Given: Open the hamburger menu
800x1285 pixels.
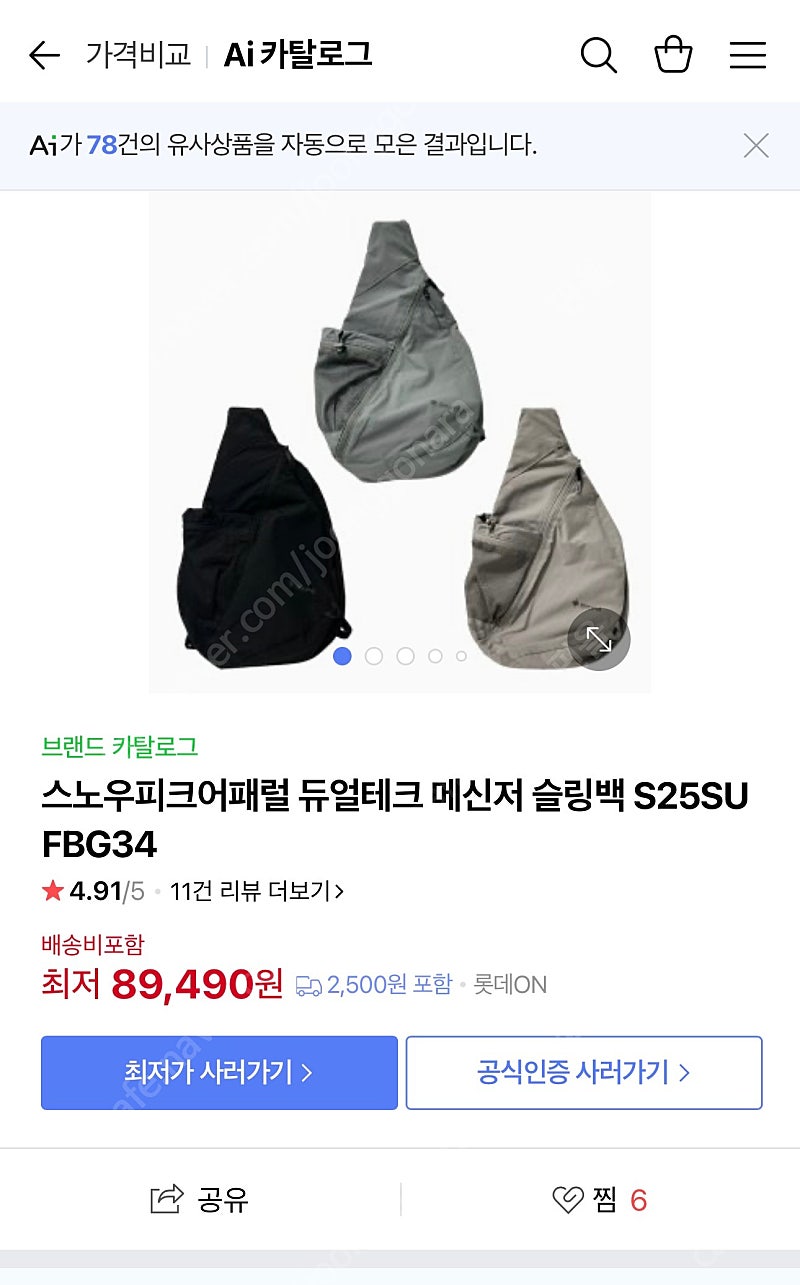Looking at the screenshot, I should tap(747, 55).
